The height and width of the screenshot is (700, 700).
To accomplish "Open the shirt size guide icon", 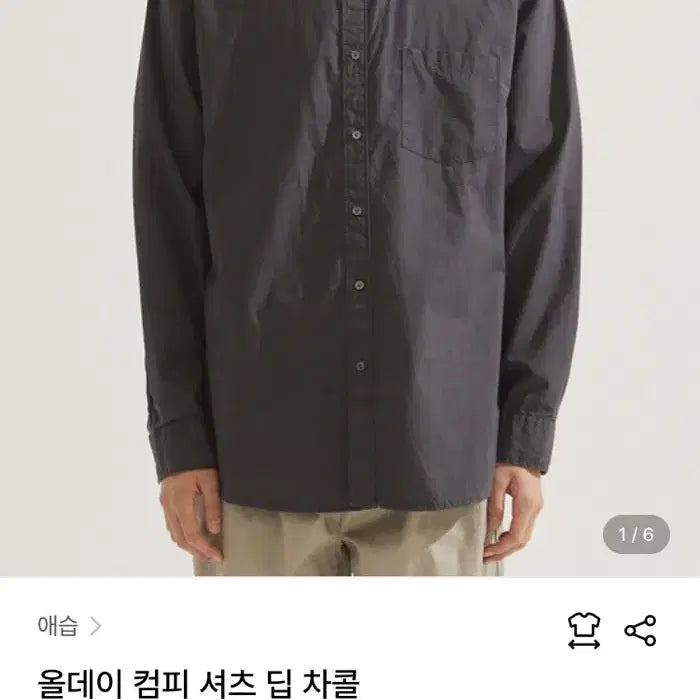I will (x=583, y=630).
